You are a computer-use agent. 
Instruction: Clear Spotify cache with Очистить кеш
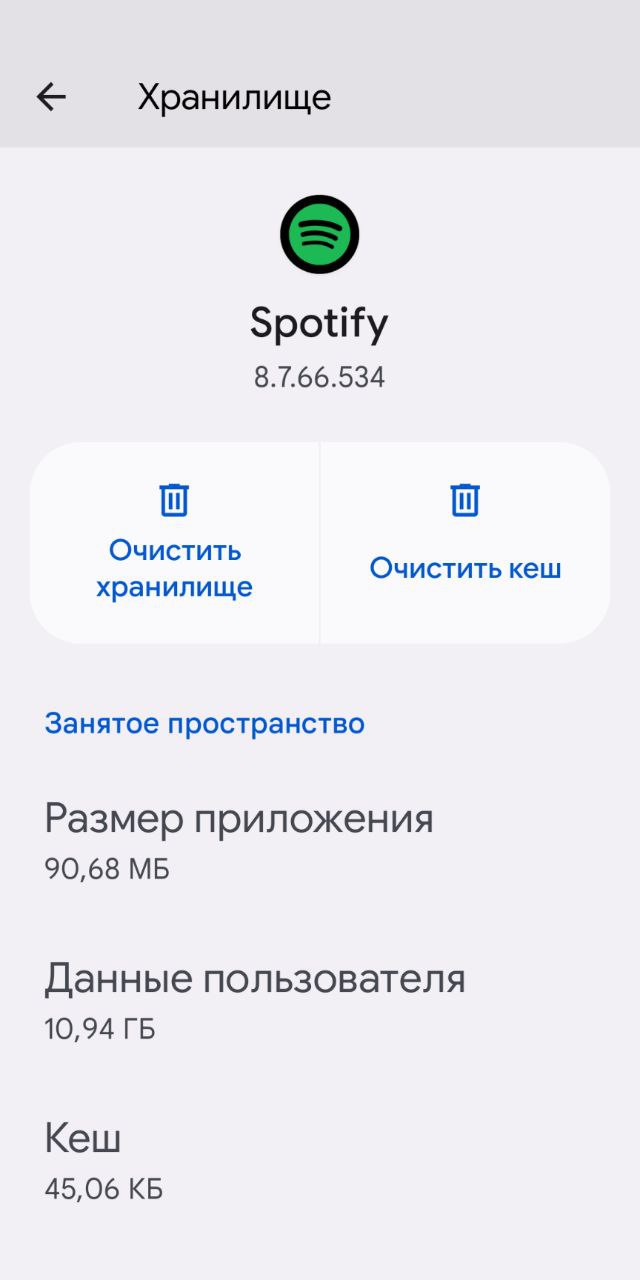tap(465, 543)
